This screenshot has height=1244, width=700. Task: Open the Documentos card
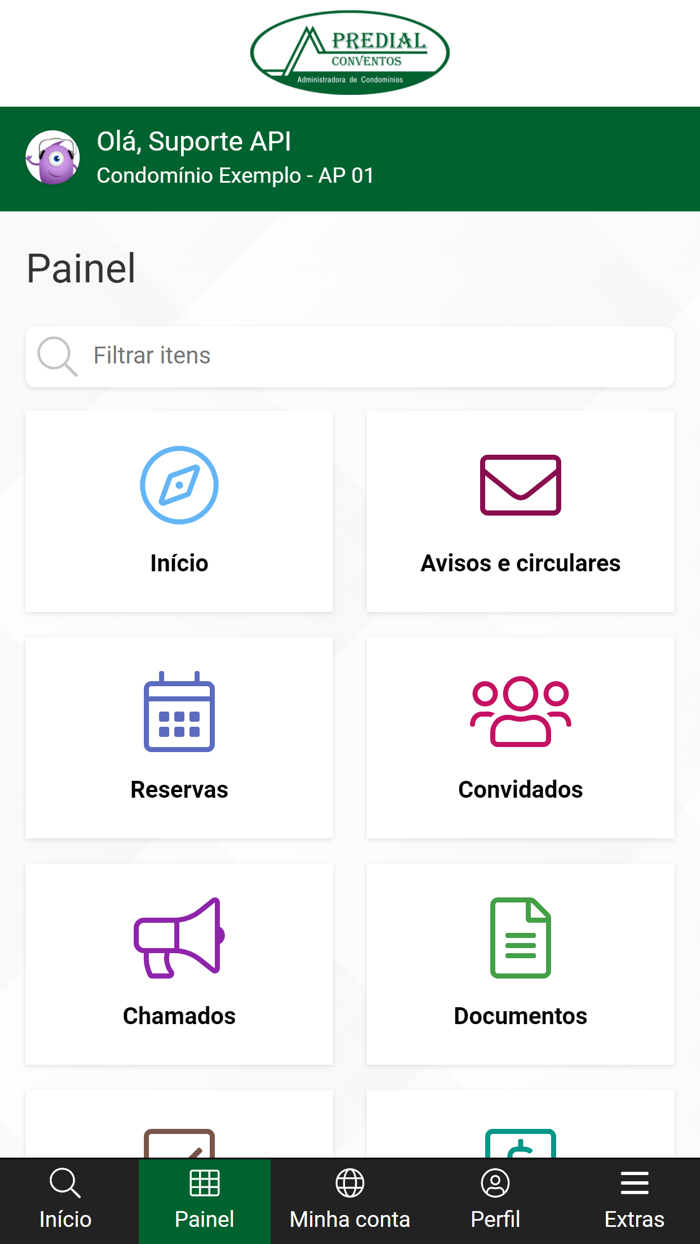coord(520,963)
